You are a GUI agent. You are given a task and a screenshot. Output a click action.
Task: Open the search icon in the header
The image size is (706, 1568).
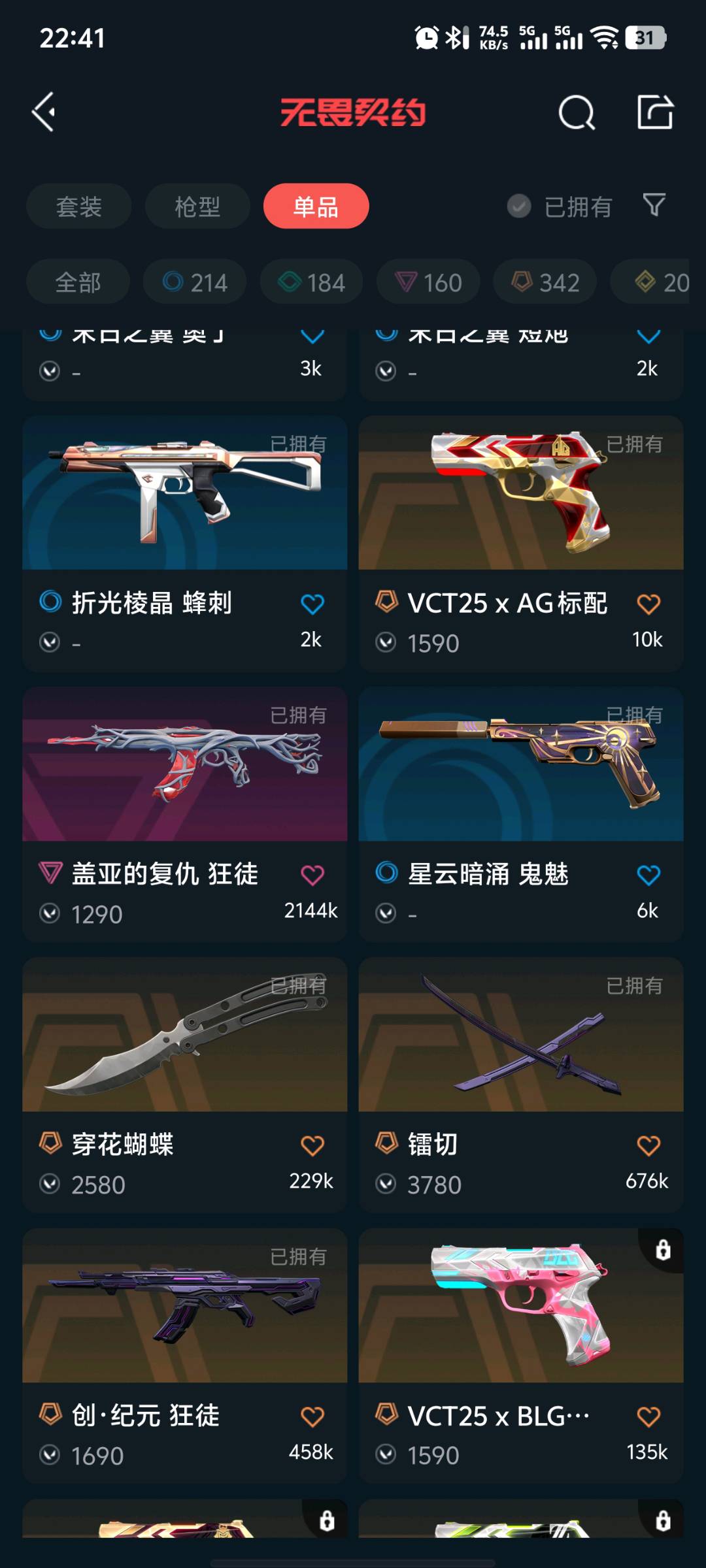point(577,113)
